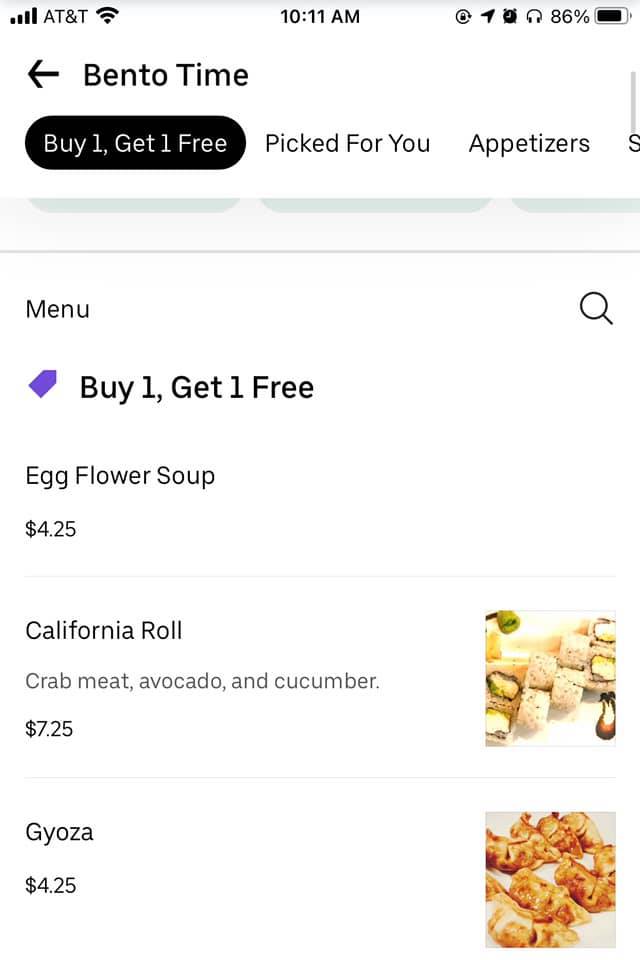The height and width of the screenshot is (960, 640).
Task: Go back from Bento Time
Action: (x=43, y=75)
